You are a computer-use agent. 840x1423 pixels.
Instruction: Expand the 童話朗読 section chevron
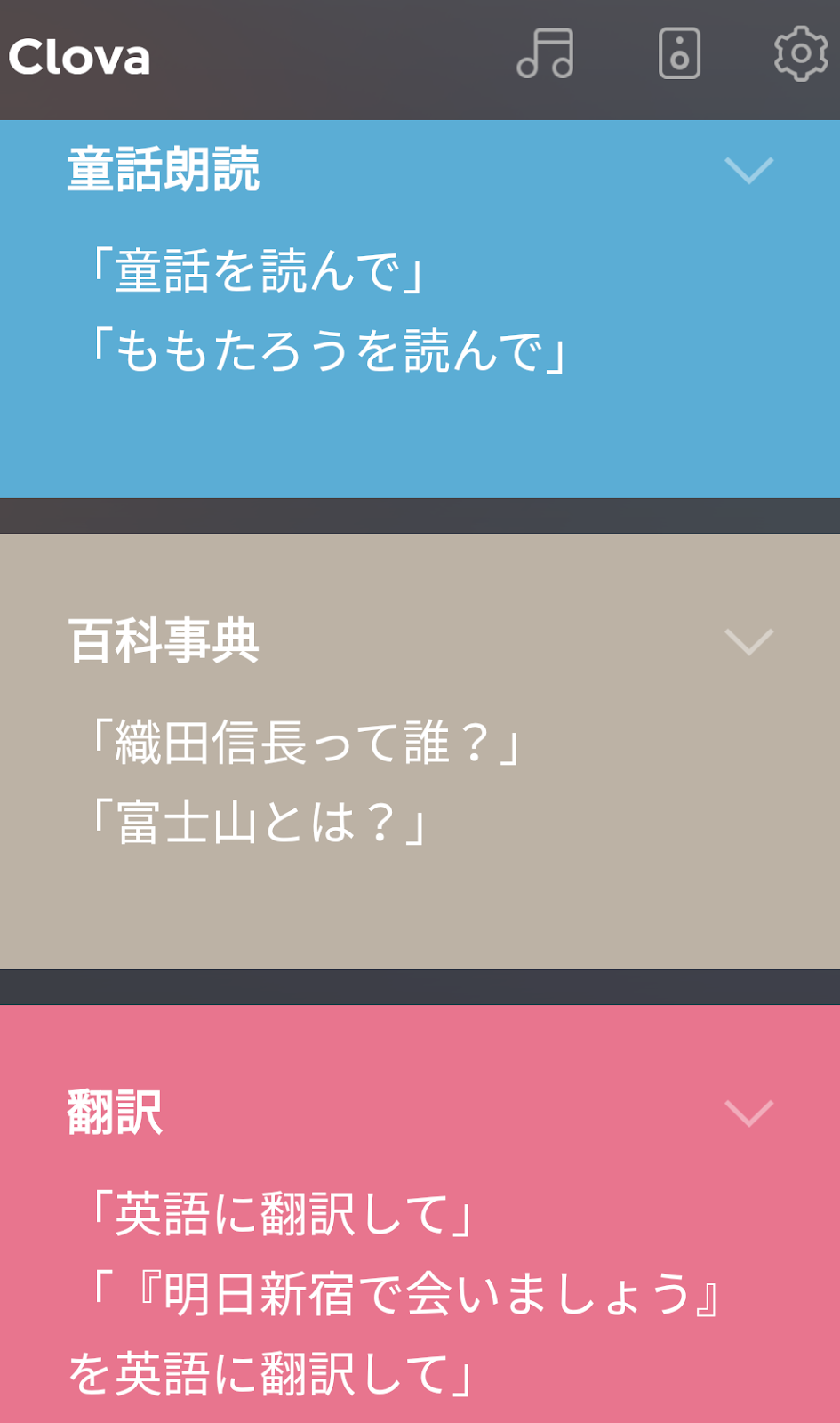748,170
